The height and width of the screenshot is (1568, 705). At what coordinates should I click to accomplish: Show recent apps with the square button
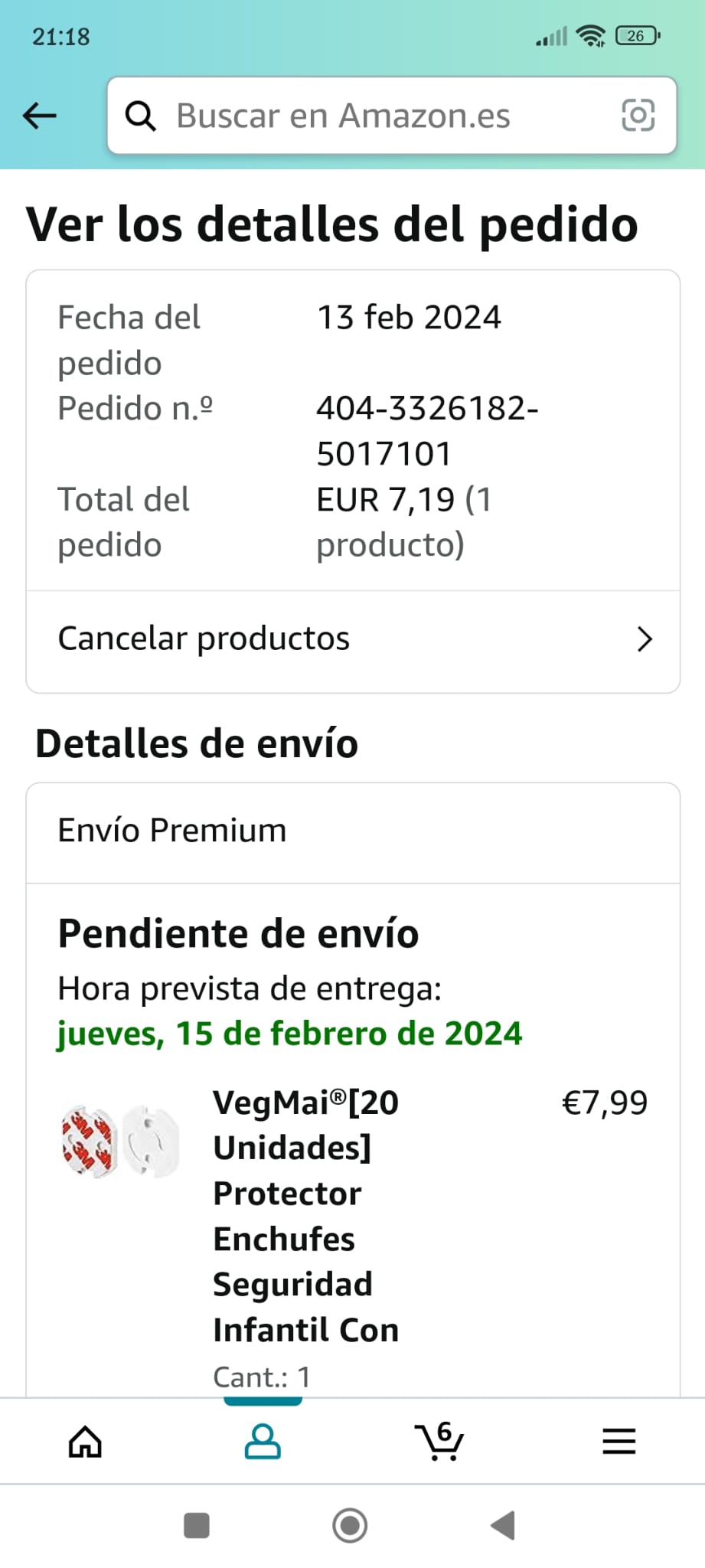[197, 1525]
